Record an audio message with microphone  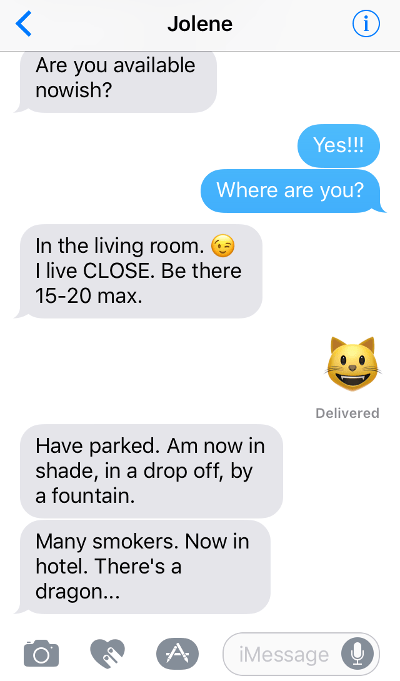(x=357, y=654)
